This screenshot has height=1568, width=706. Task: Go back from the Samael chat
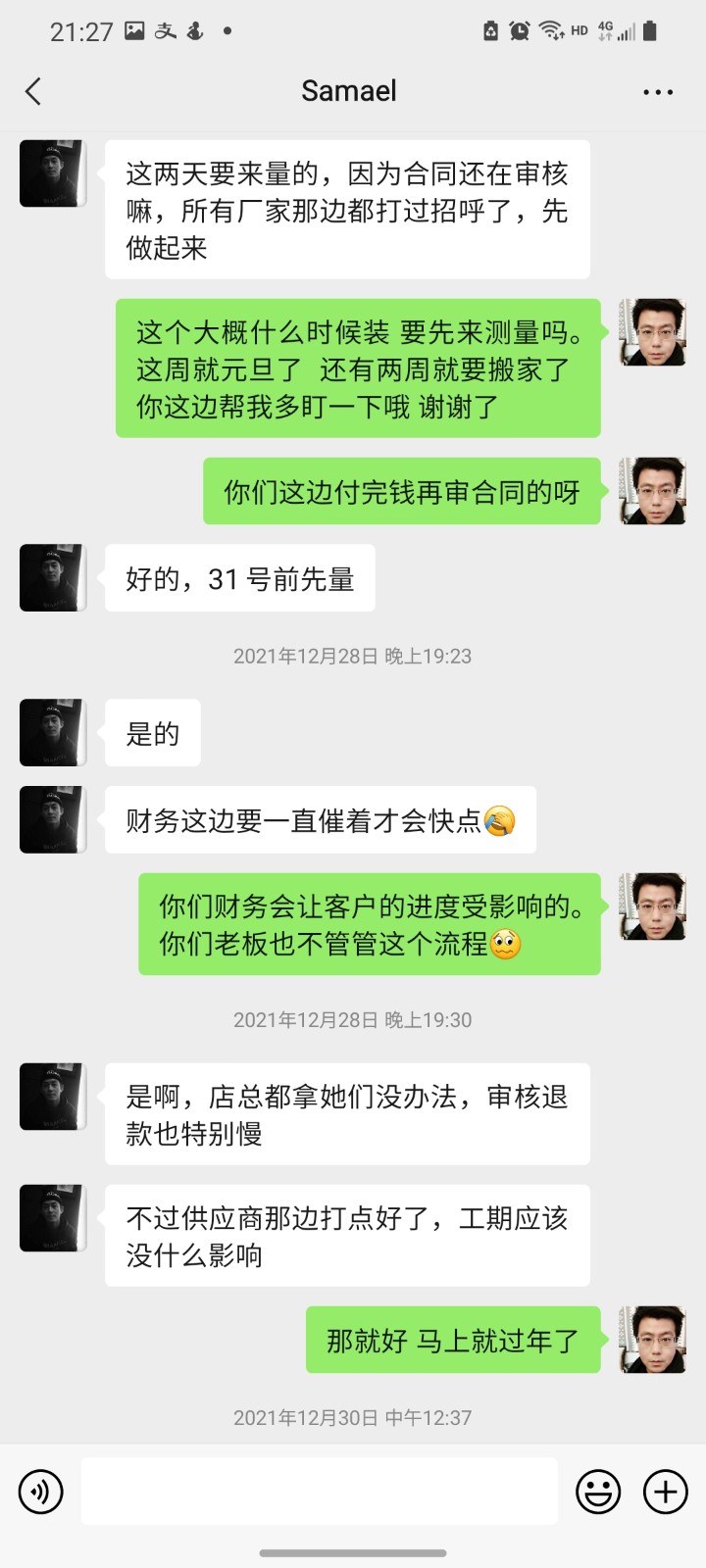[x=33, y=91]
